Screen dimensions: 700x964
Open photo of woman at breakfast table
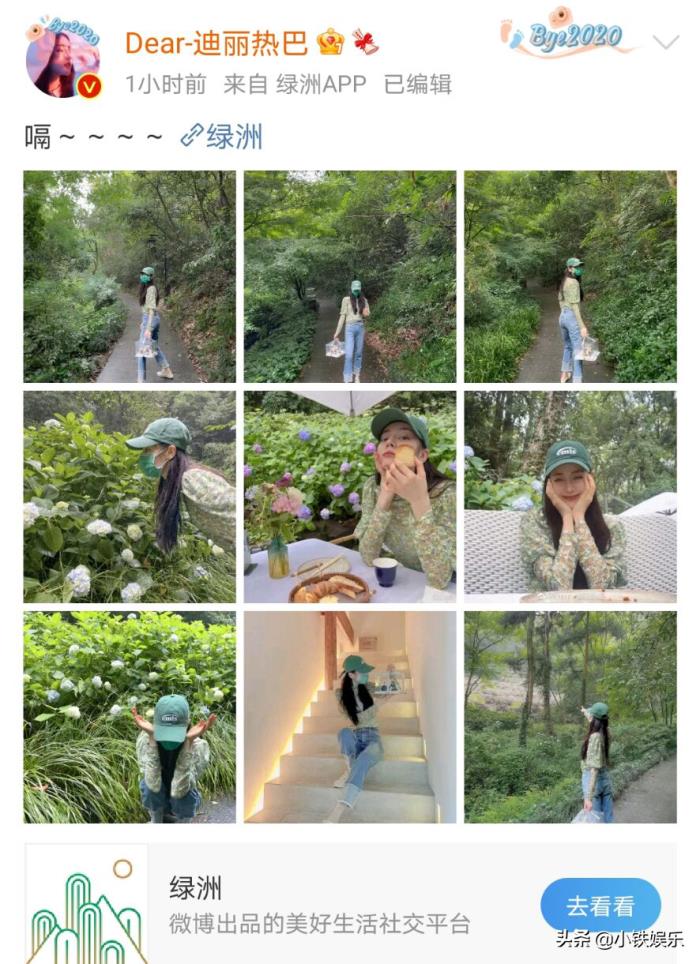point(350,496)
